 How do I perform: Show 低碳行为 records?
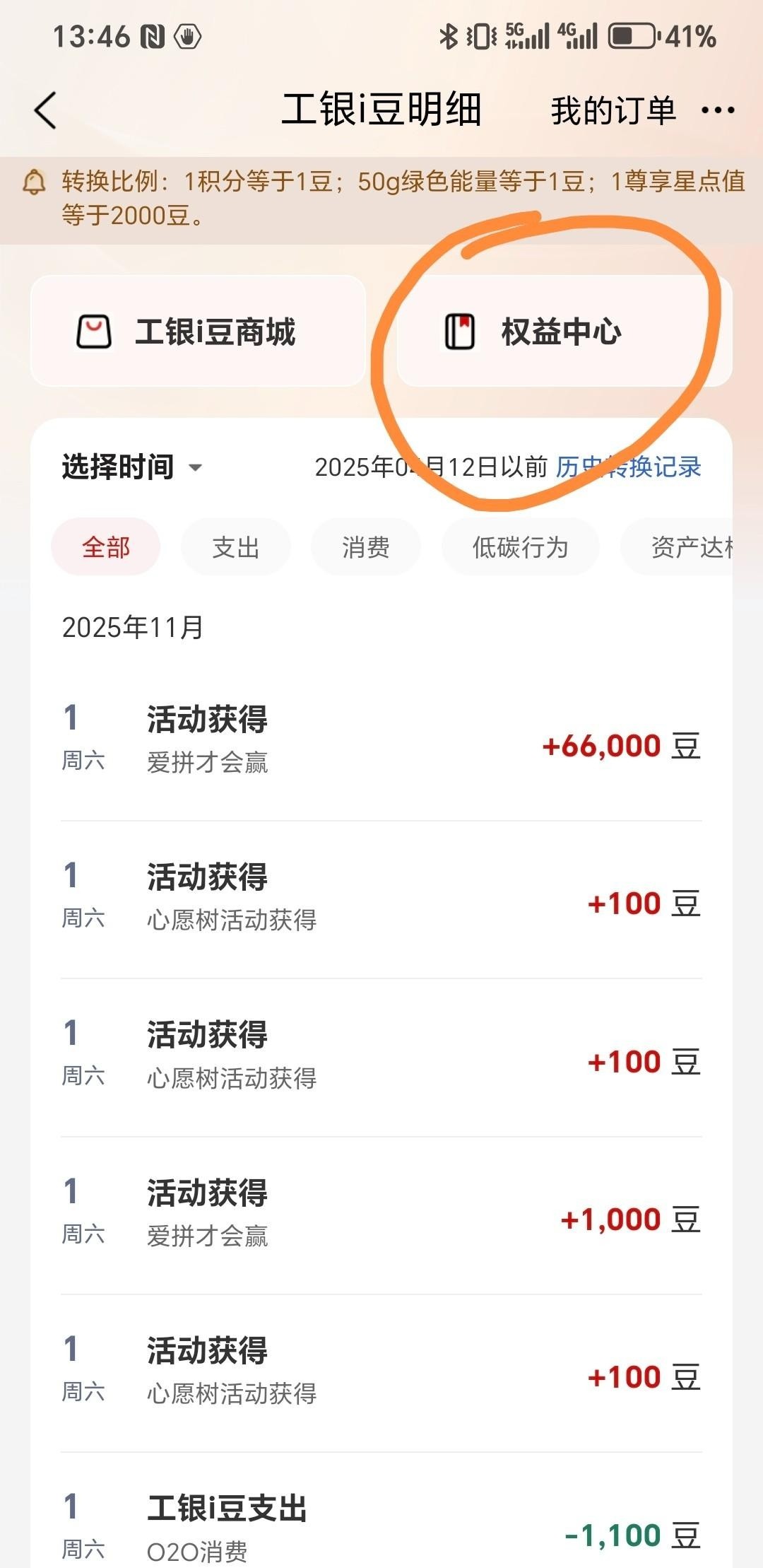click(x=520, y=547)
